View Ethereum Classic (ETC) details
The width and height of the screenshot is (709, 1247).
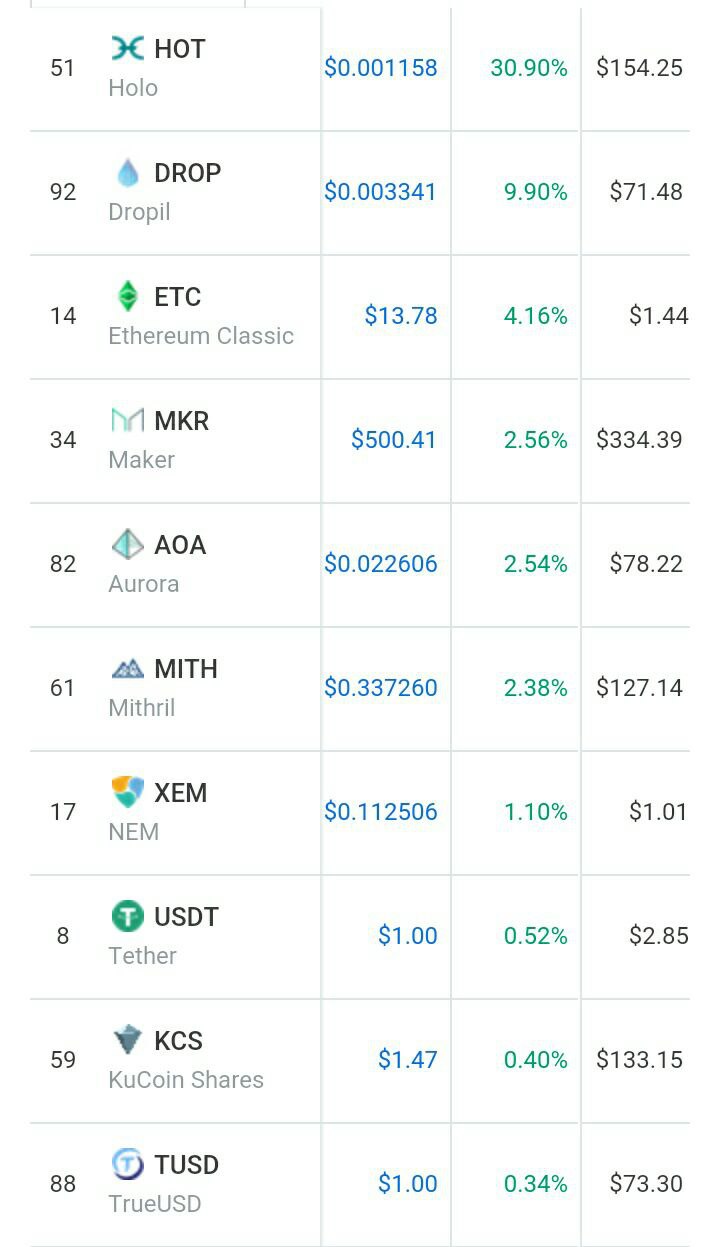[x=177, y=297]
